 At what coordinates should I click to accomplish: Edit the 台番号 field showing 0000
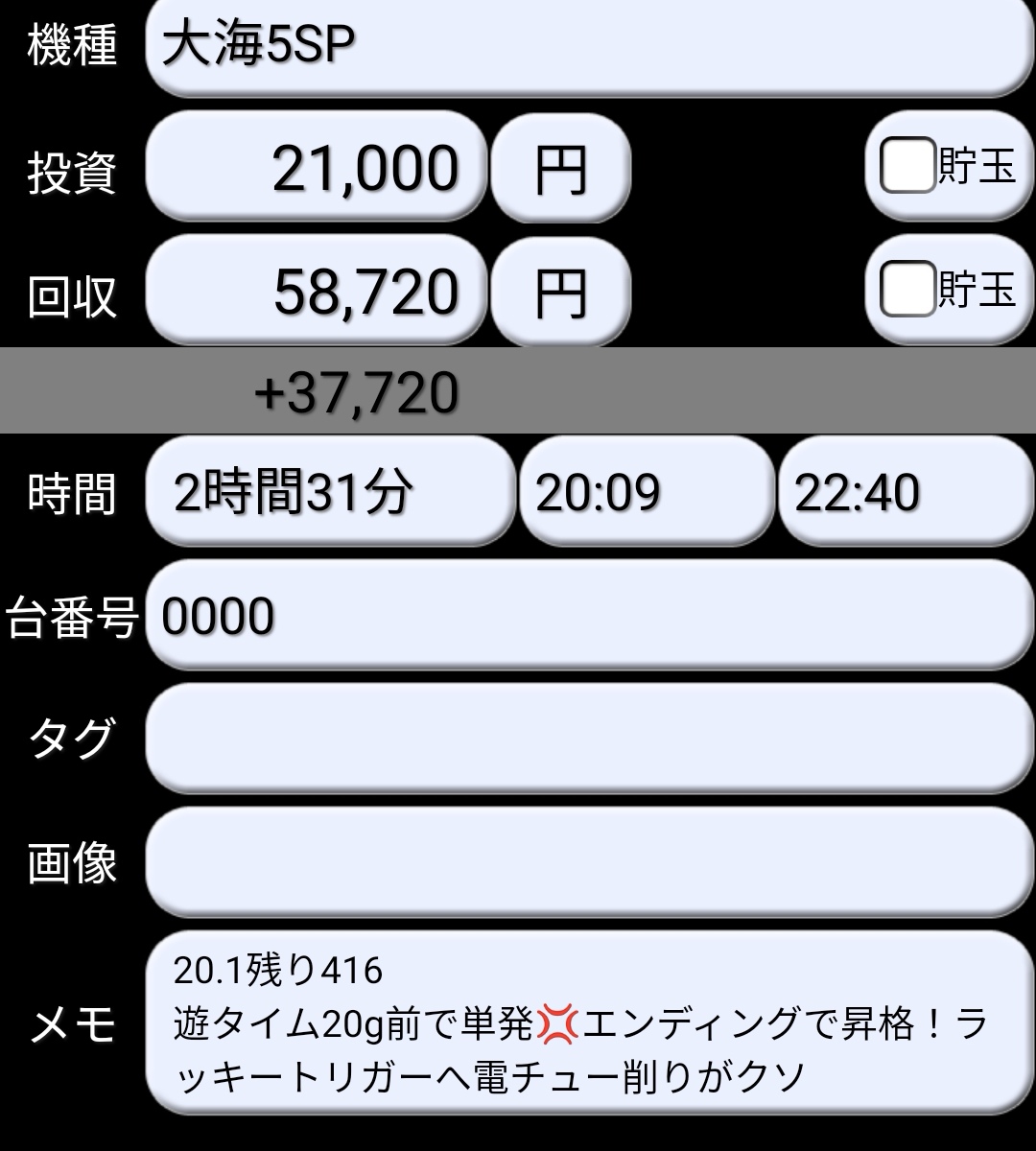[x=587, y=616]
